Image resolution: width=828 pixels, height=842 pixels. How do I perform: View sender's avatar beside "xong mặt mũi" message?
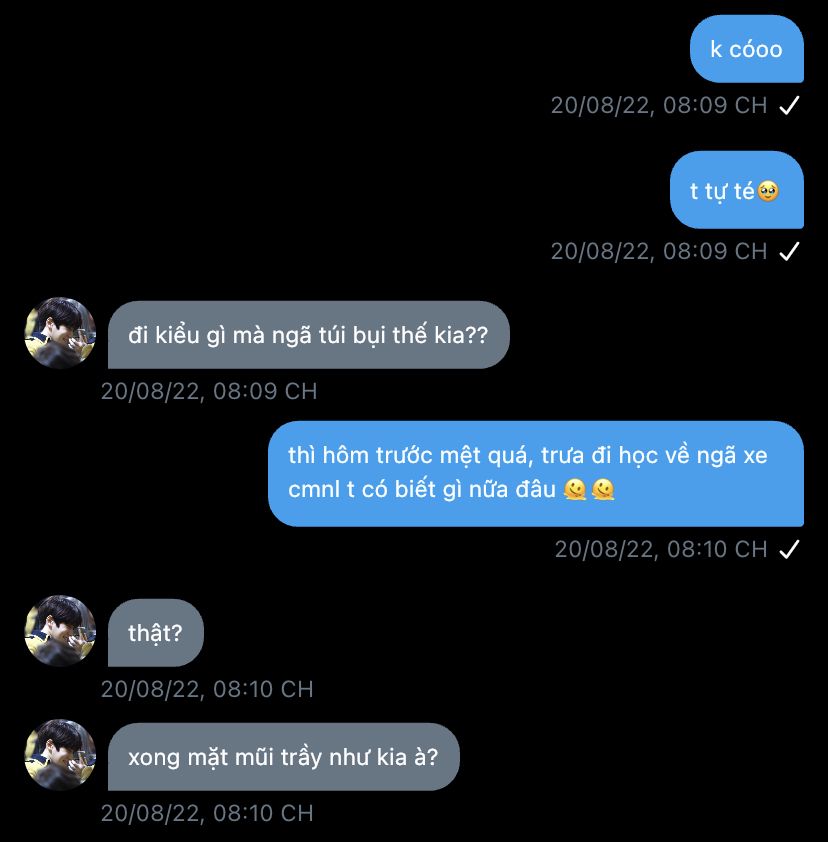click(60, 755)
